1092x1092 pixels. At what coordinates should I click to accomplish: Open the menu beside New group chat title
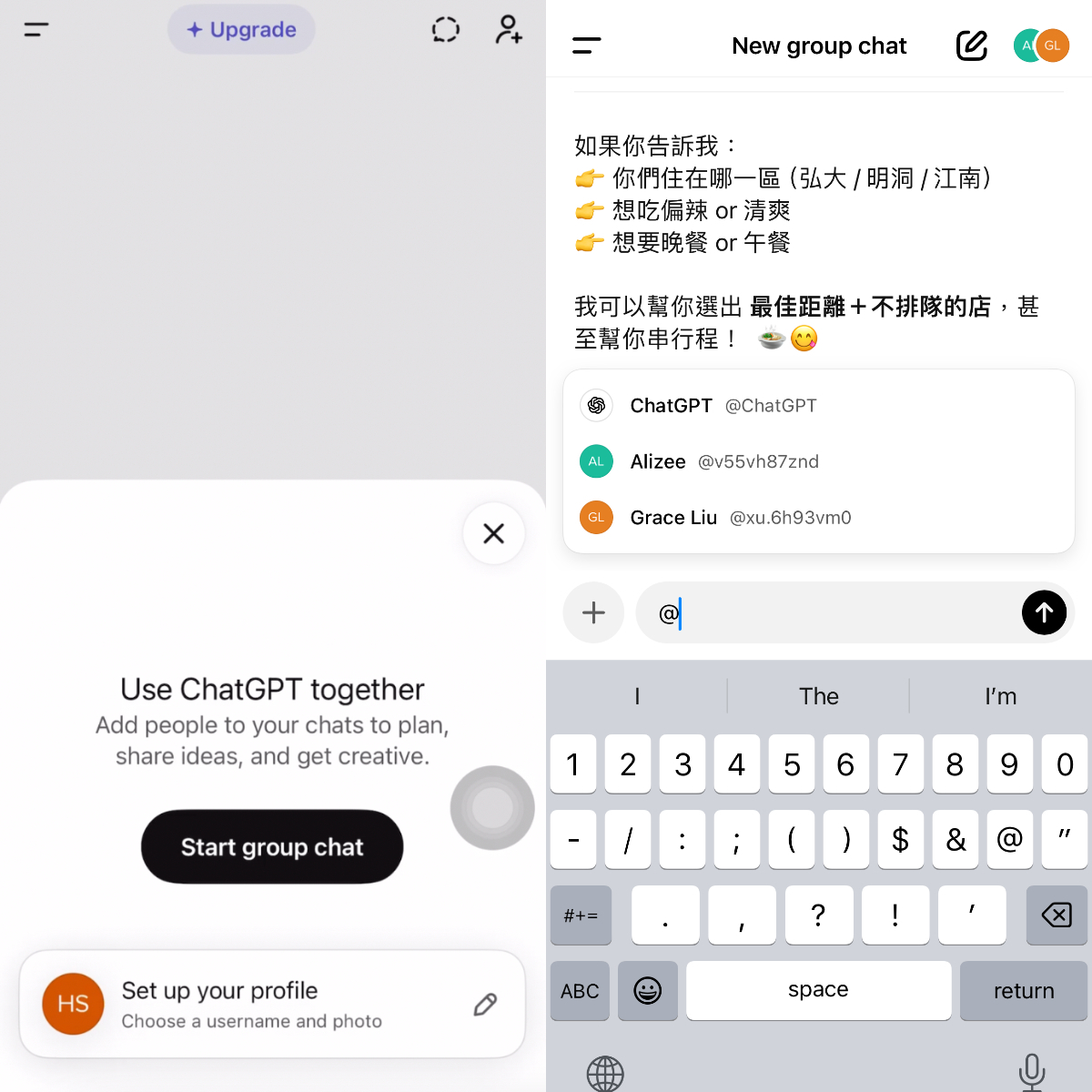[587, 45]
